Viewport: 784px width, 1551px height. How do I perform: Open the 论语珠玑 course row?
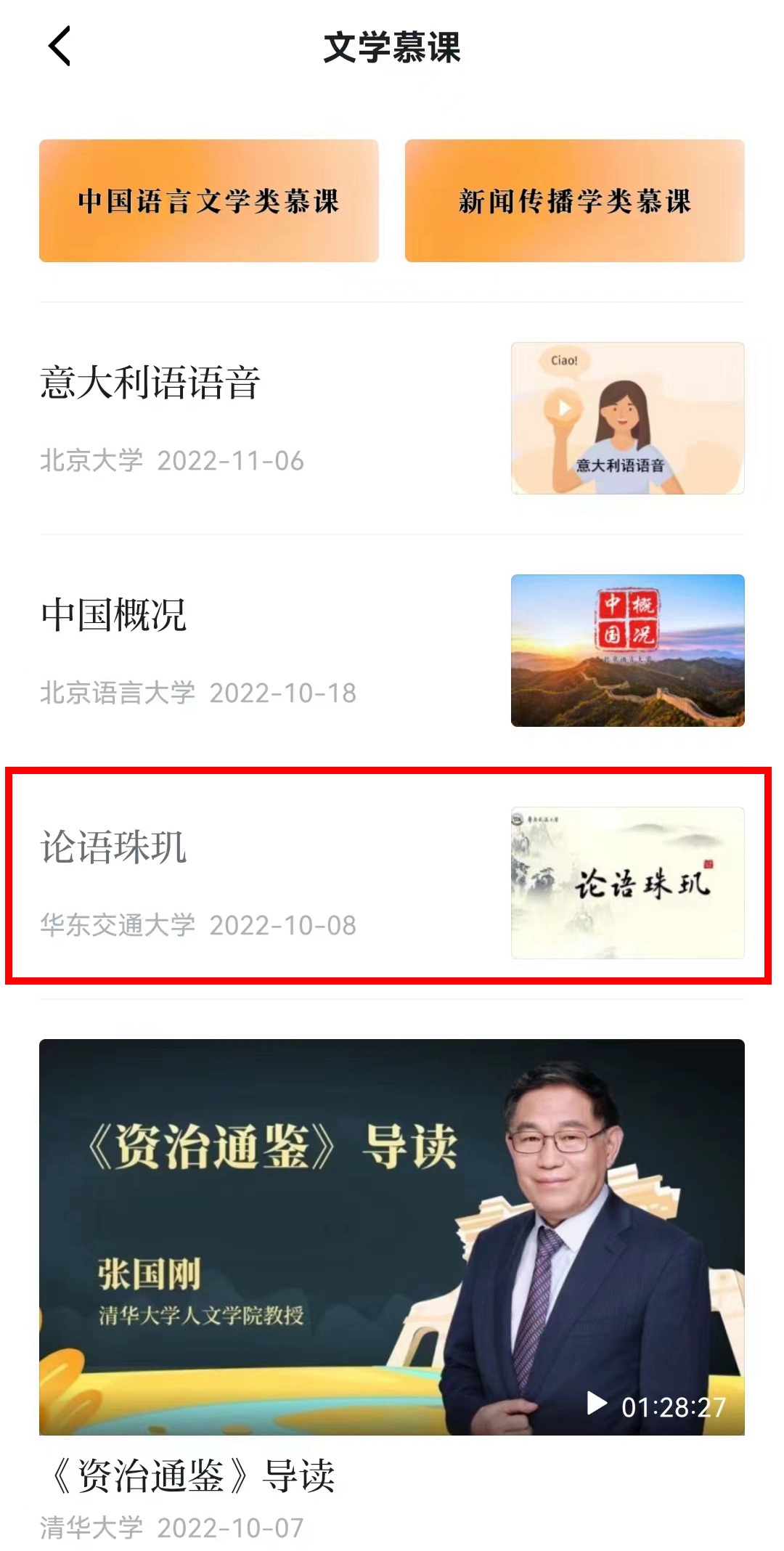392,882
